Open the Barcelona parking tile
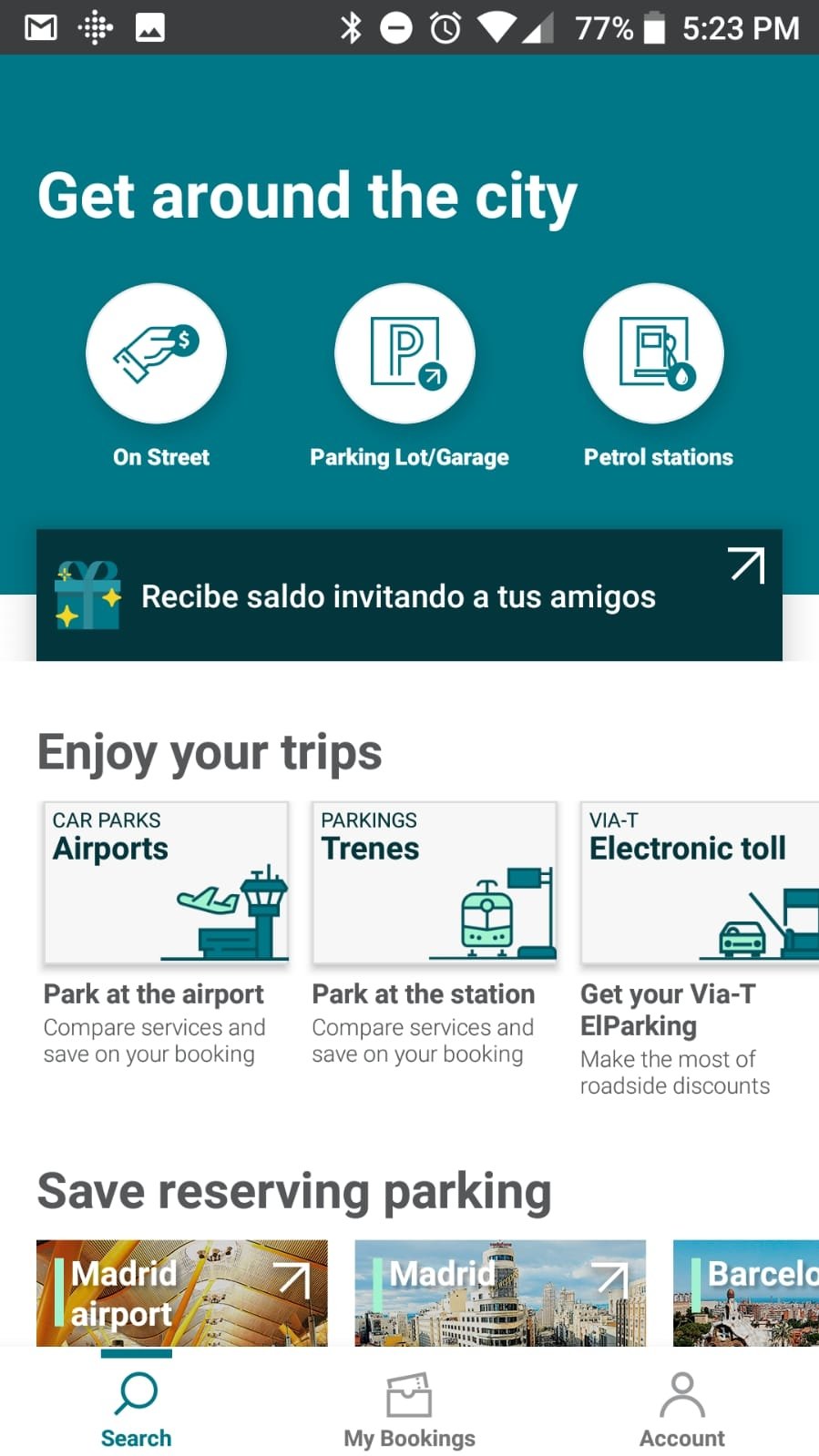The image size is (819, 1456). click(x=746, y=1292)
